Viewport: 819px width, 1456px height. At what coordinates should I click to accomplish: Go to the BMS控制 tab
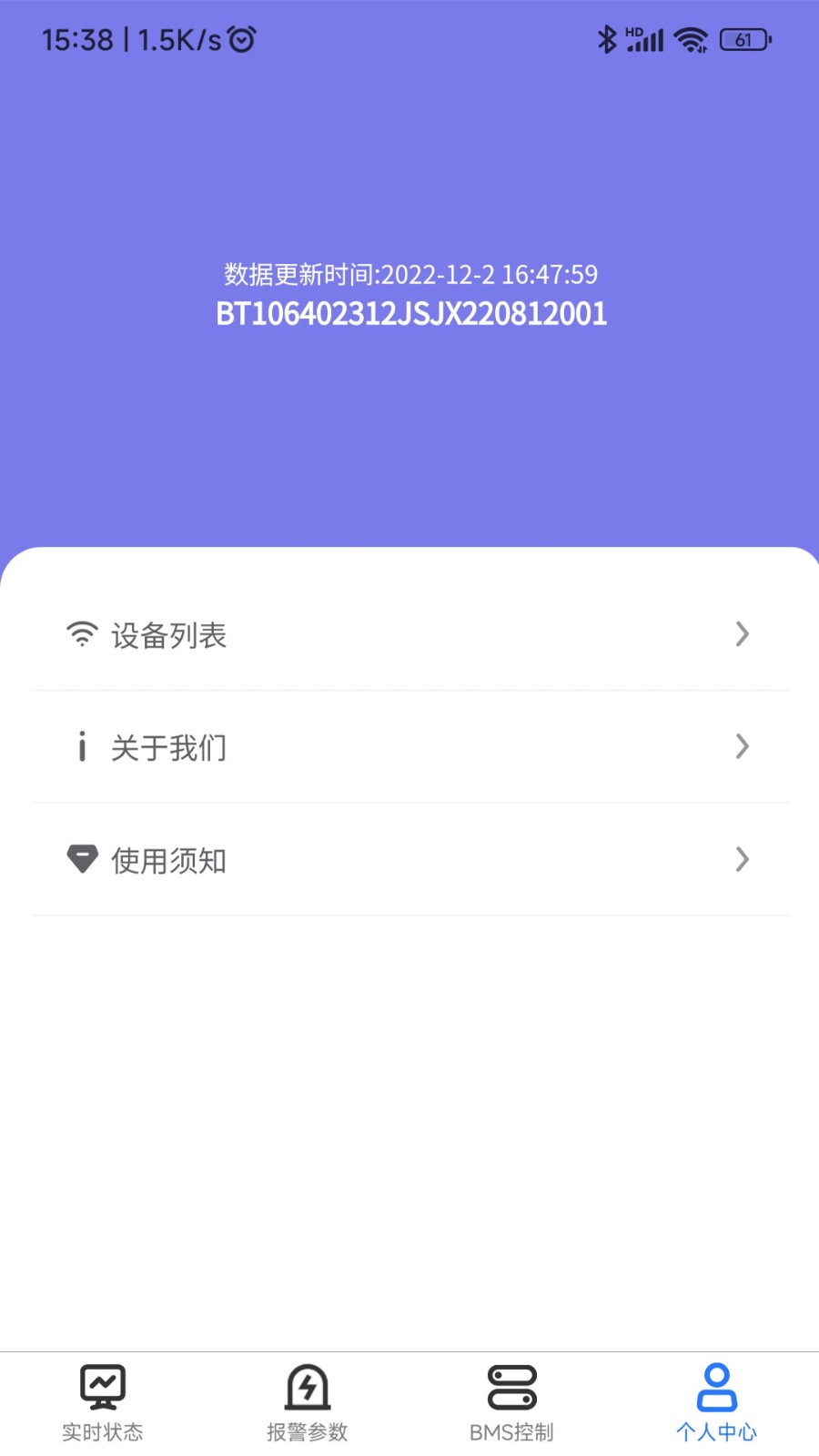[511, 1403]
